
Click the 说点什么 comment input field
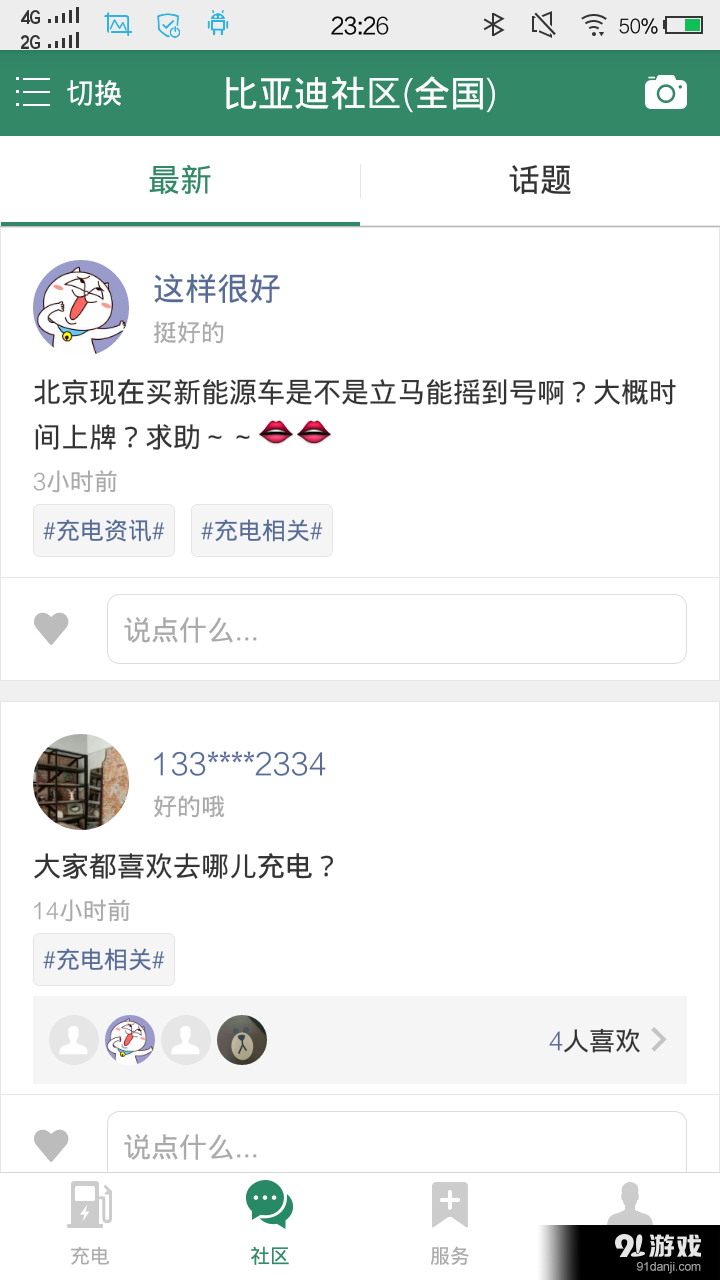pyautogui.click(x=396, y=628)
